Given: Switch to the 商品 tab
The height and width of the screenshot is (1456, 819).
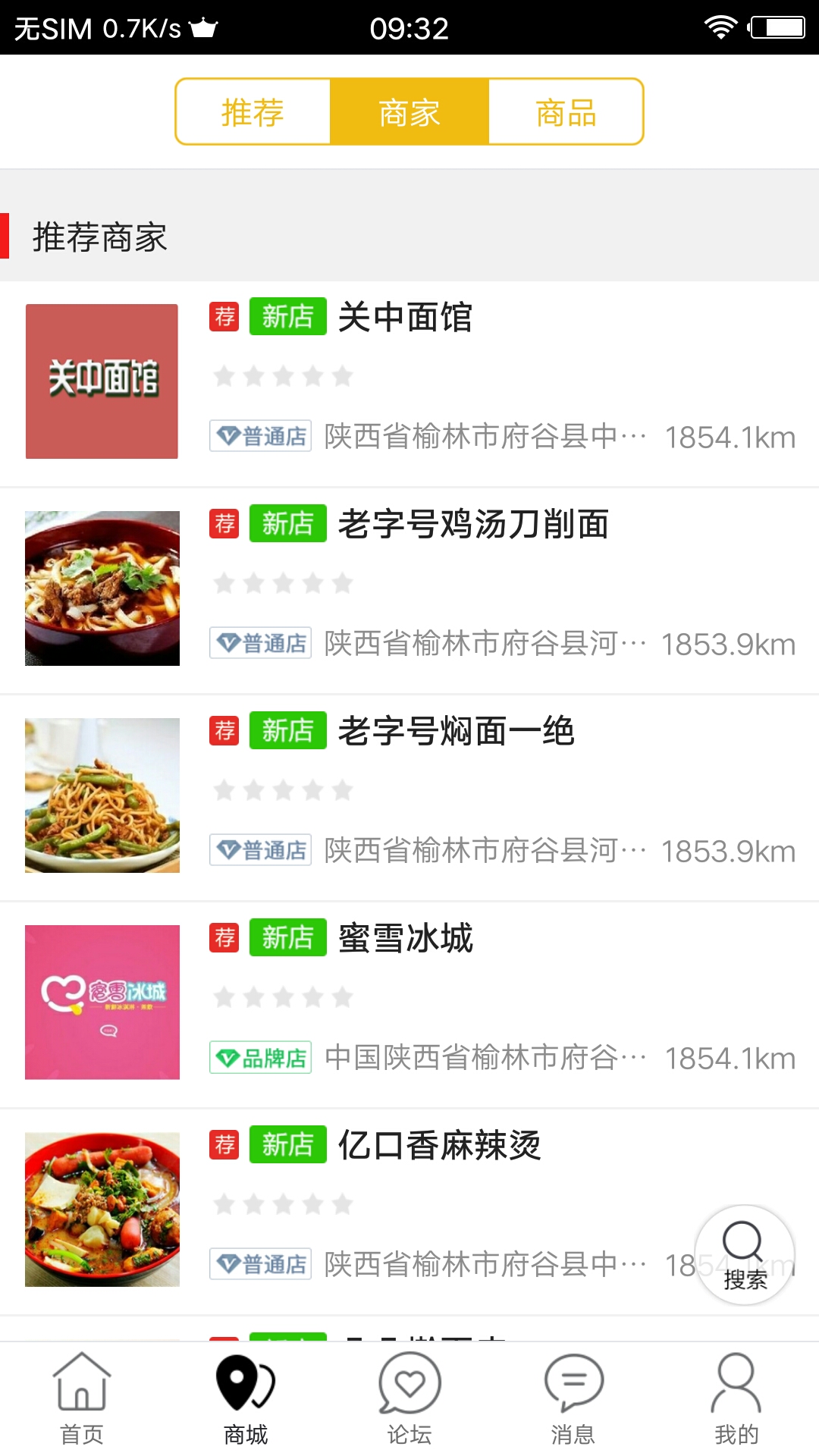Looking at the screenshot, I should (566, 112).
